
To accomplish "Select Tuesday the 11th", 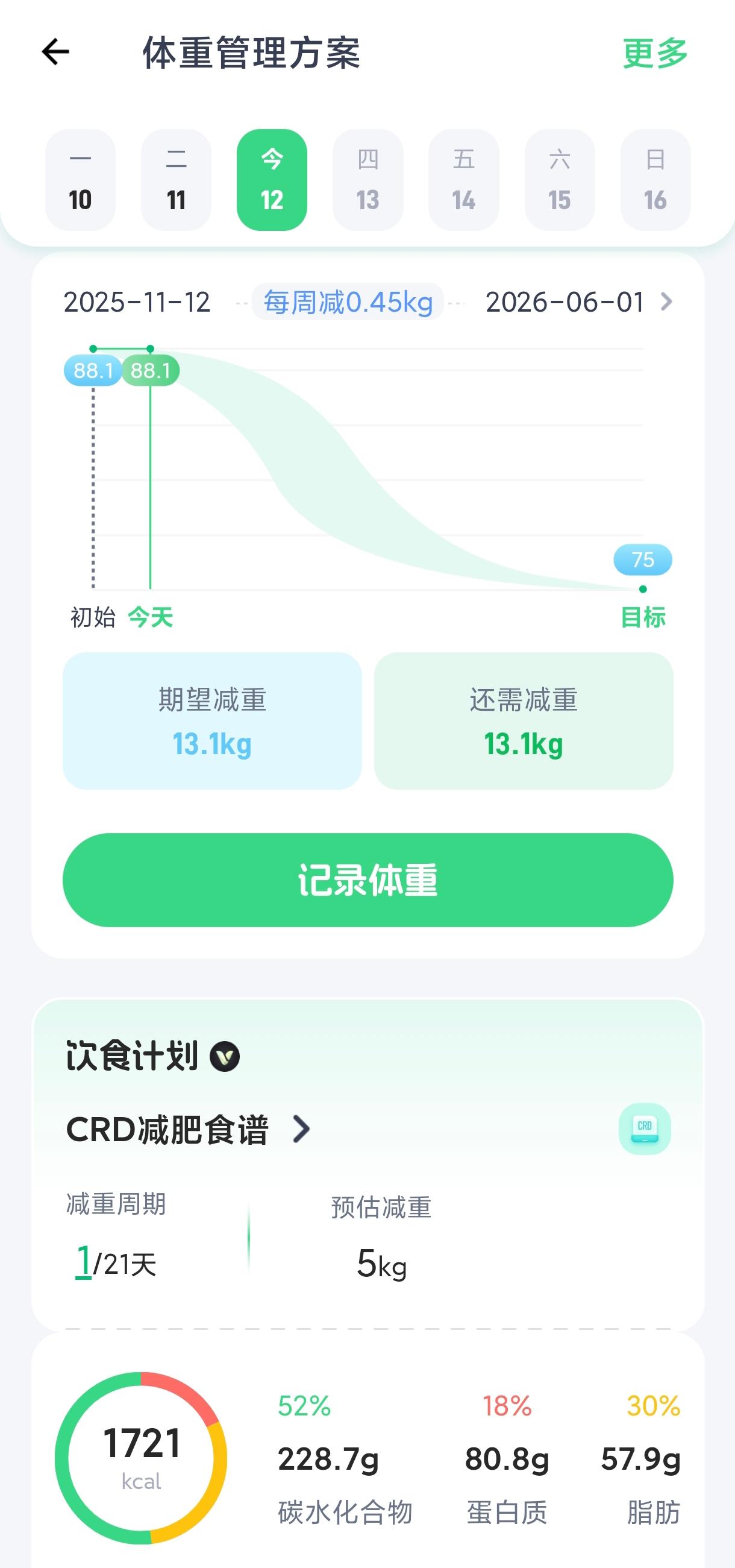I will (177, 180).
